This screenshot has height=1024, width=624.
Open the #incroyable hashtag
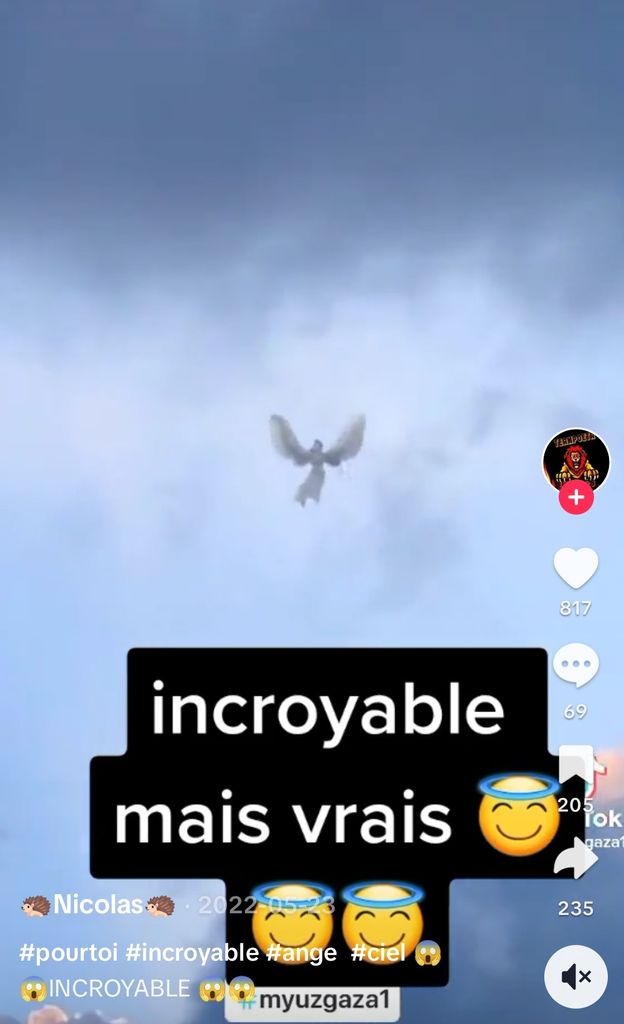pos(192,953)
